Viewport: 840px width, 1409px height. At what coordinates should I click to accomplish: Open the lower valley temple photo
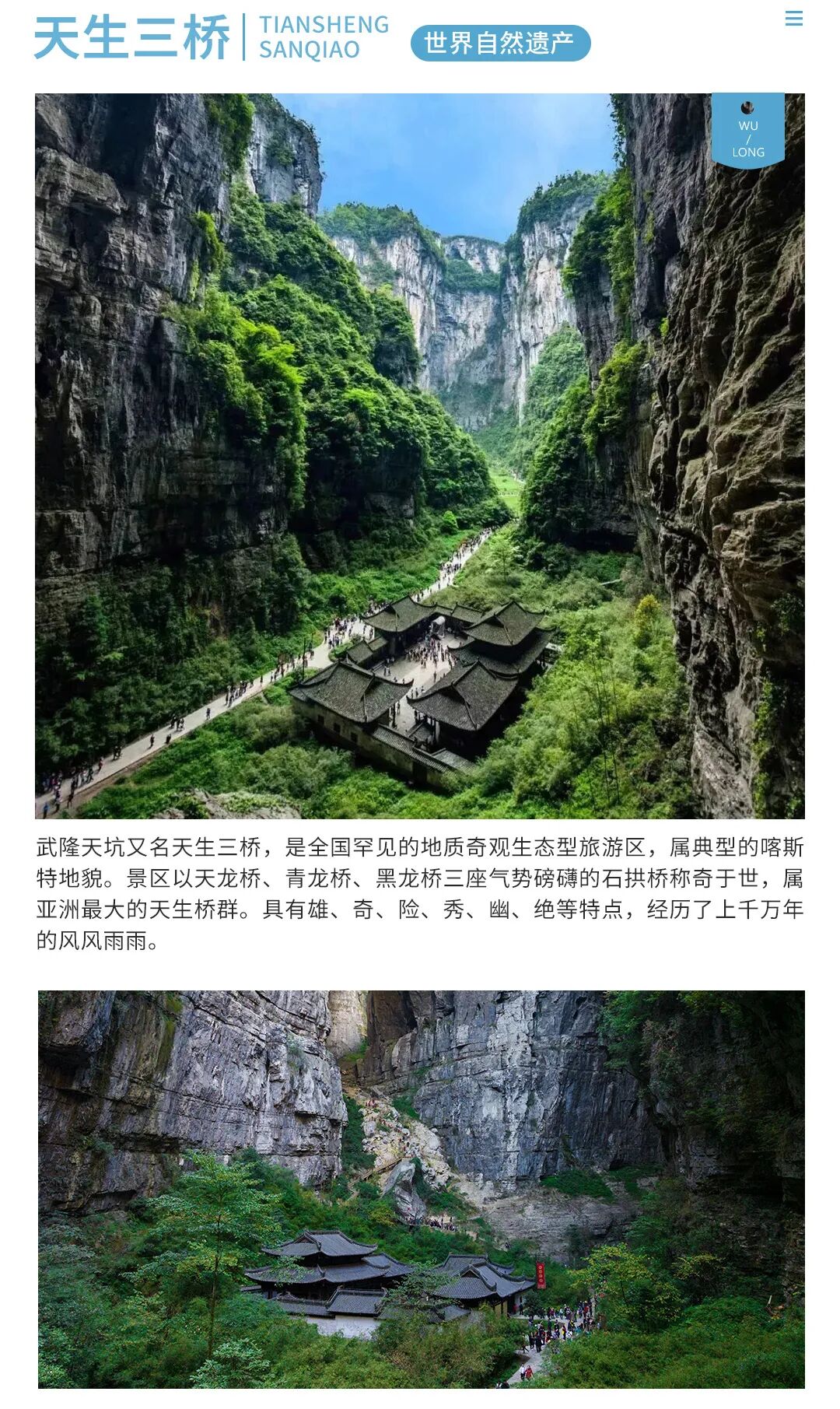tap(420, 1190)
